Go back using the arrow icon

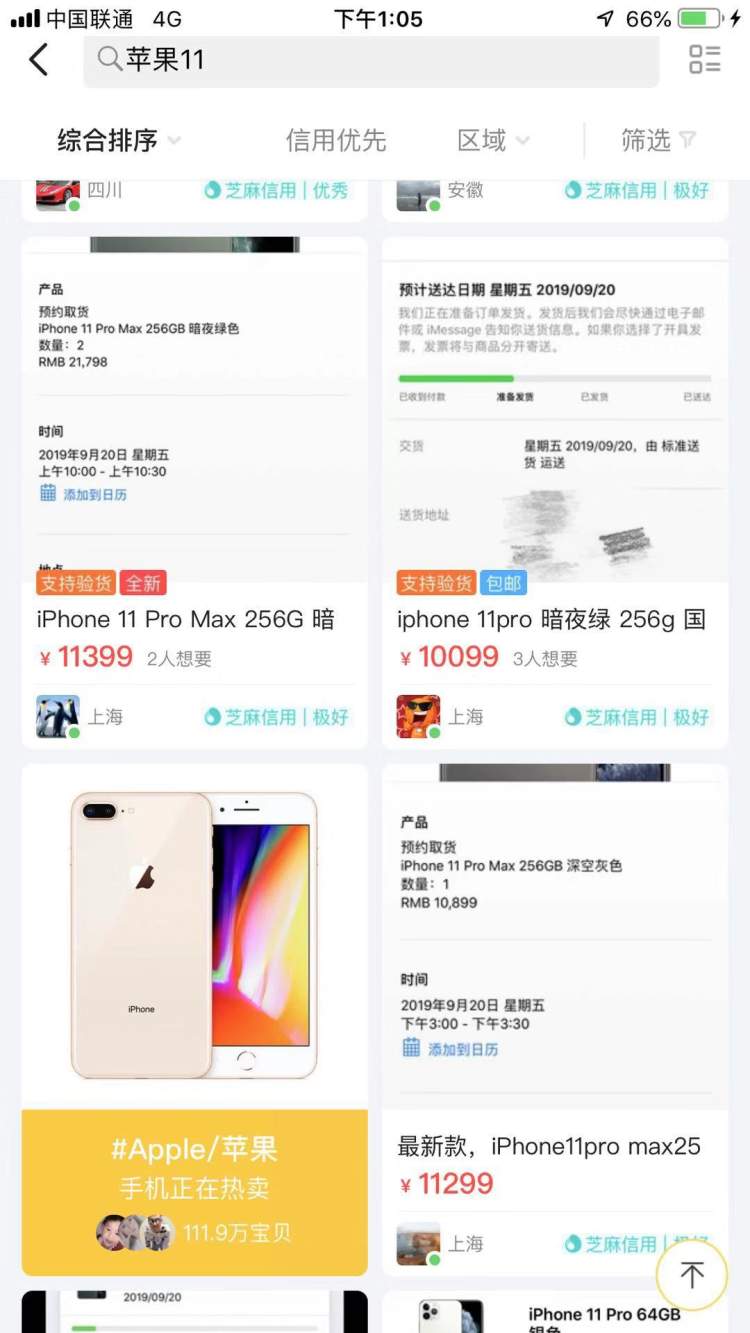coord(39,60)
